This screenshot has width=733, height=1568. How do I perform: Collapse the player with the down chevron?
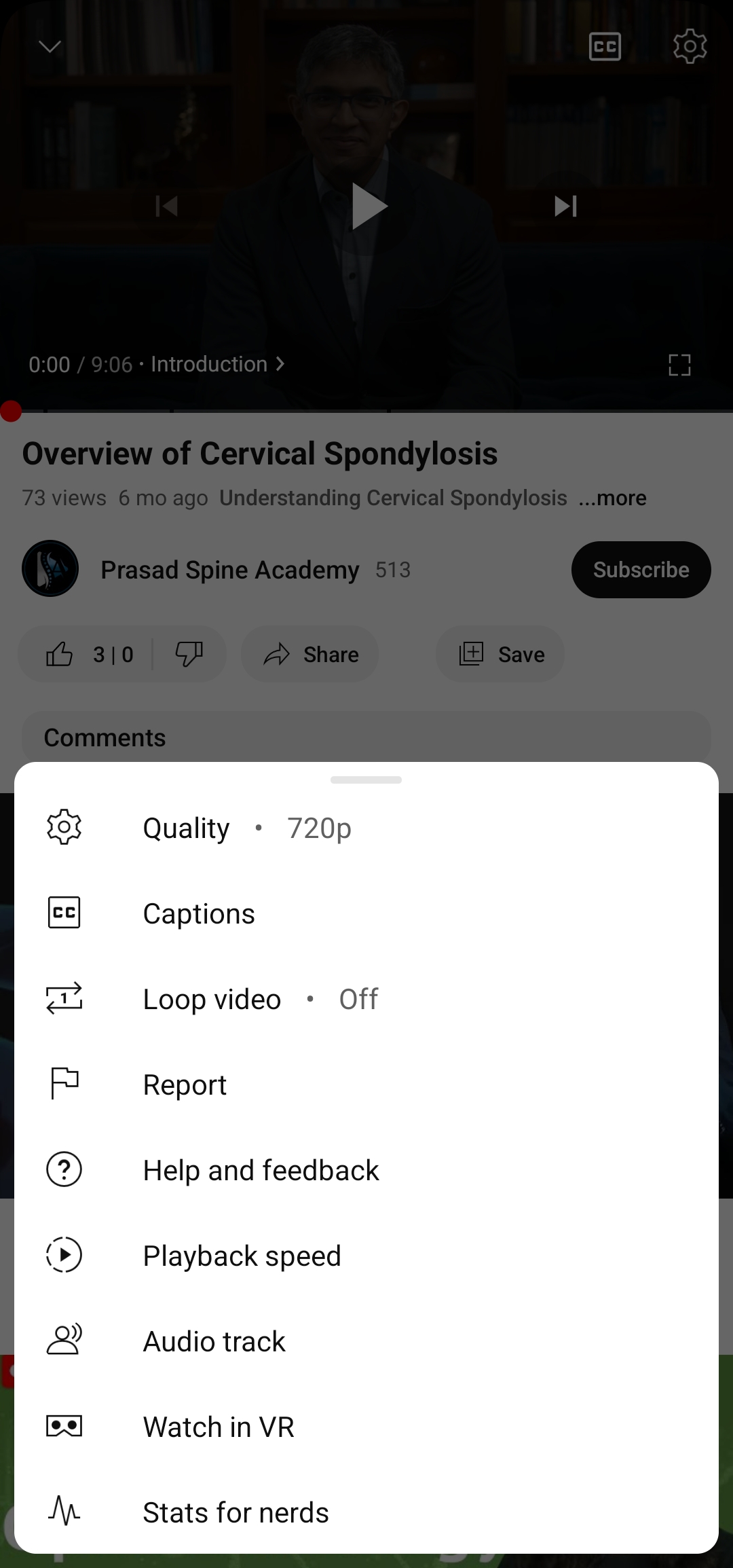pos(49,46)
